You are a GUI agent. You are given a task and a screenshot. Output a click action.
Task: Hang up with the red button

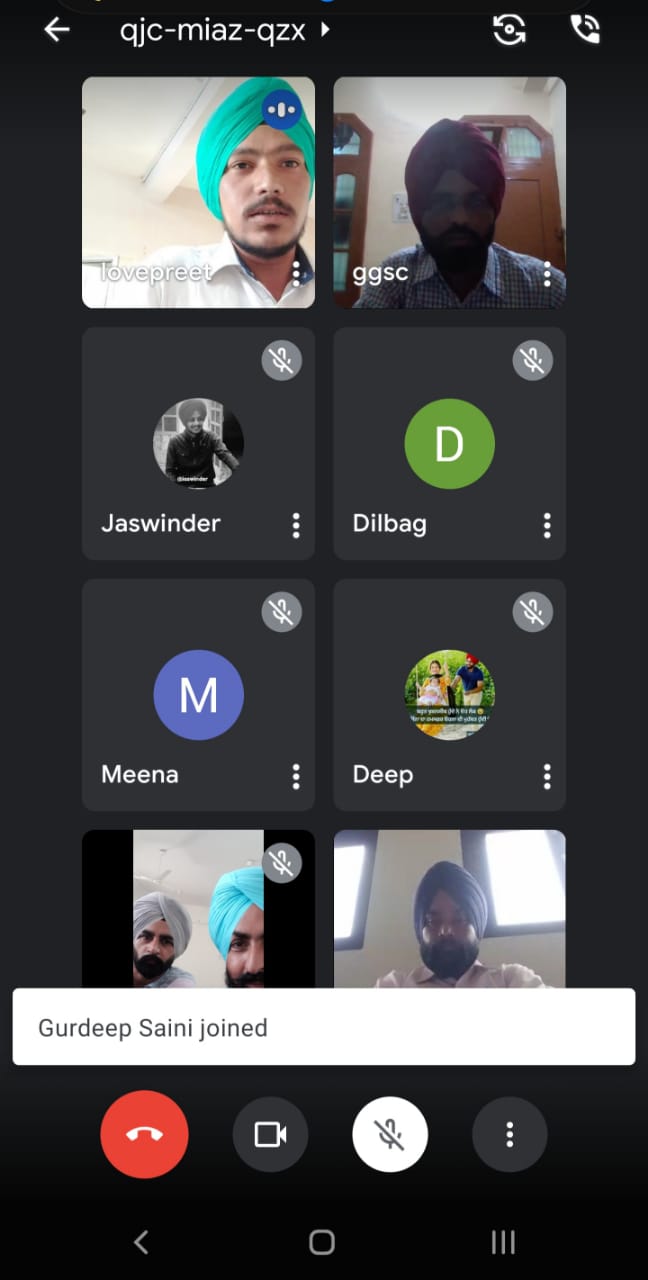144,1134
